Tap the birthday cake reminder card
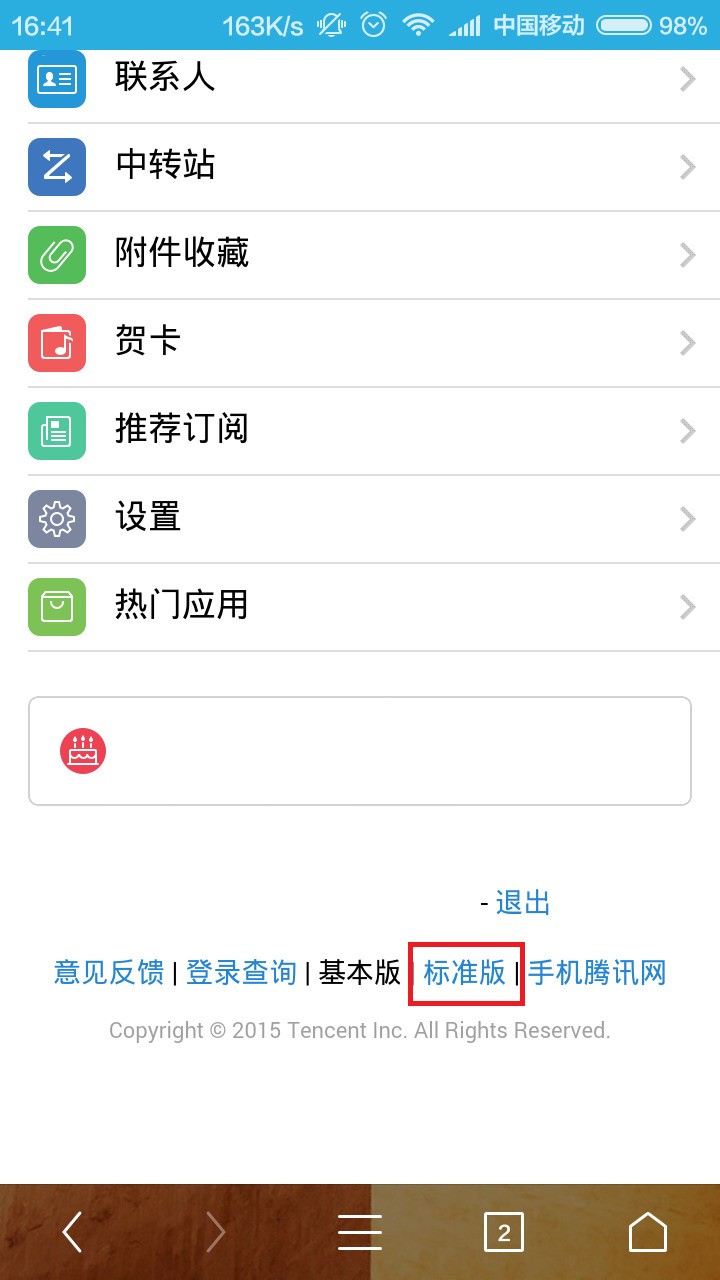This screenshot has width=720, height=1280. [360, 751]
